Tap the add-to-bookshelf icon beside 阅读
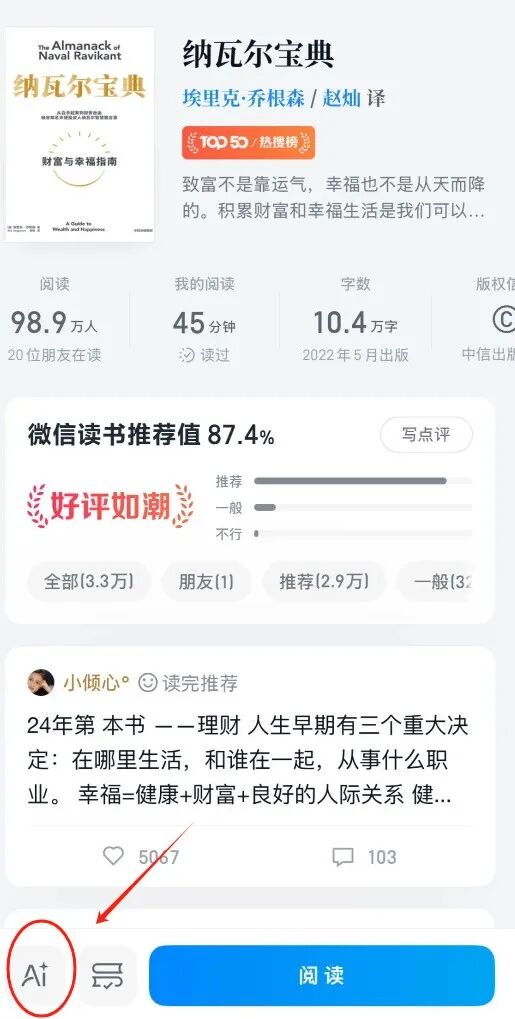The image size is (515, 1019). pos(108,975)
